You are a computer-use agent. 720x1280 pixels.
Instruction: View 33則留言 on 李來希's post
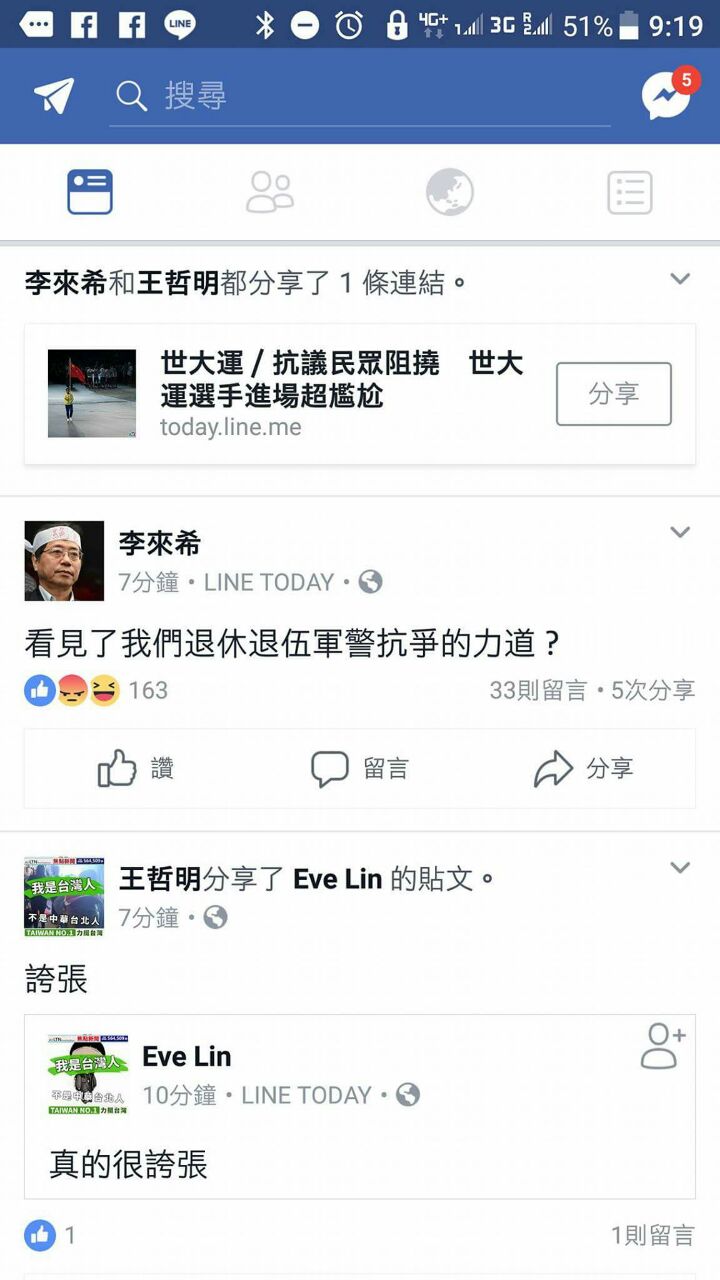(x=537, y=690)
